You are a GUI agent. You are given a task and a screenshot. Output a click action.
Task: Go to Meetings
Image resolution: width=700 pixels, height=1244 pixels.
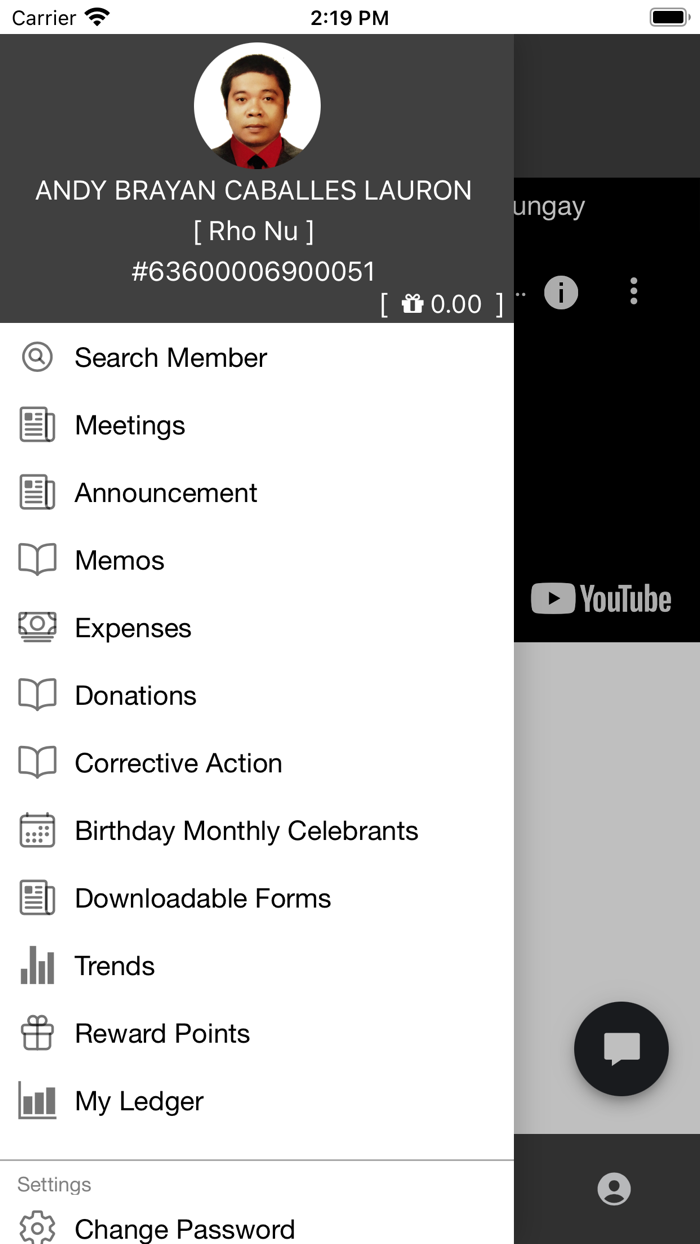click(130, 426)
